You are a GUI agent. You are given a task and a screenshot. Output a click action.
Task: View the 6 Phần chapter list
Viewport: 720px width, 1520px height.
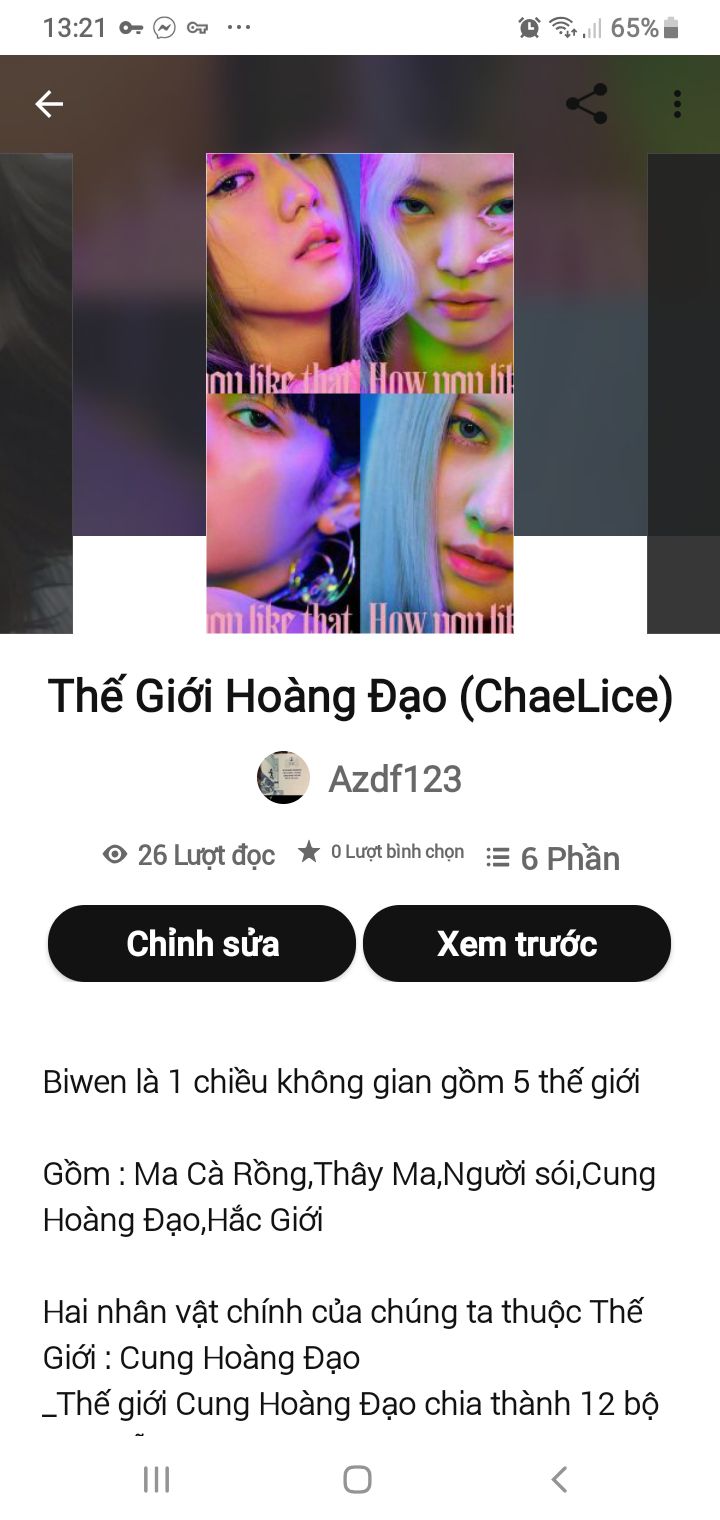click(553, 858)
